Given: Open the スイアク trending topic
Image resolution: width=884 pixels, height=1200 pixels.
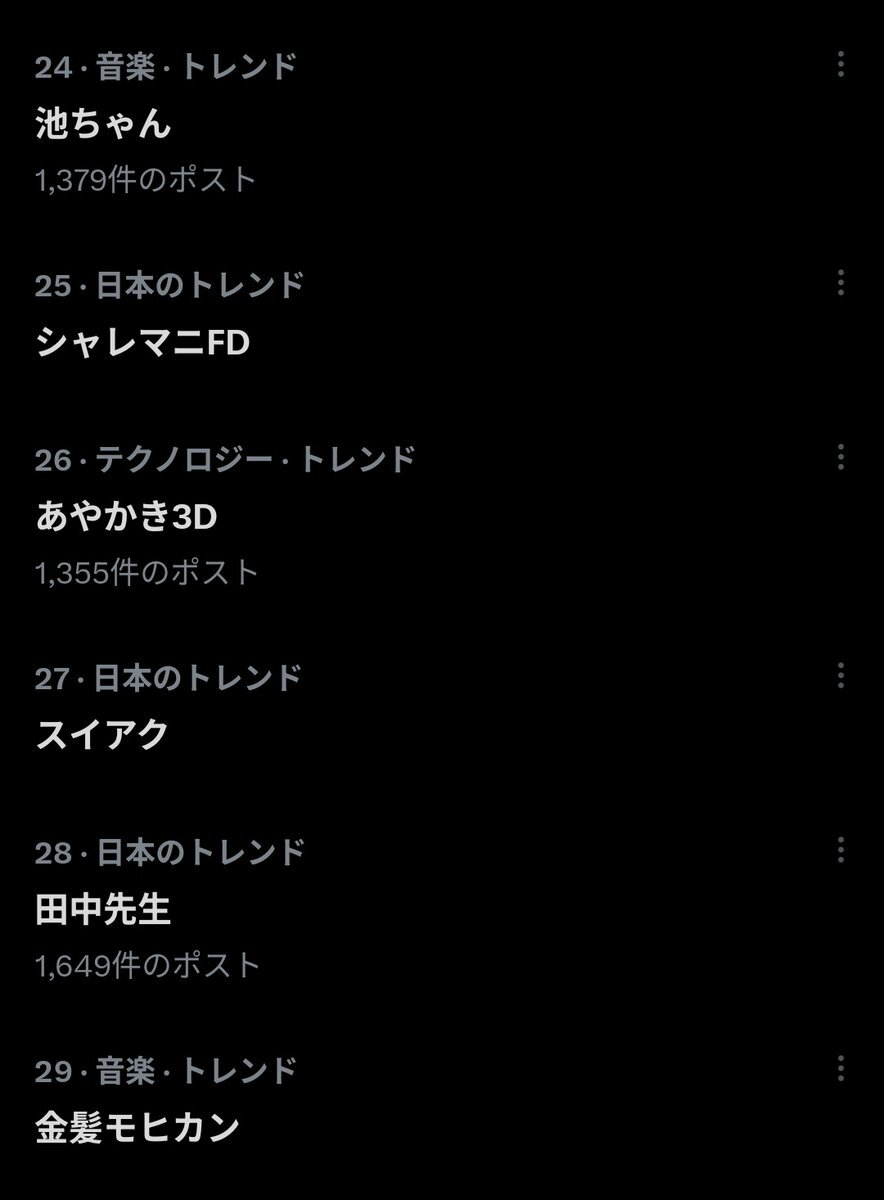Looking at the screenshot, I should (102, 735).
